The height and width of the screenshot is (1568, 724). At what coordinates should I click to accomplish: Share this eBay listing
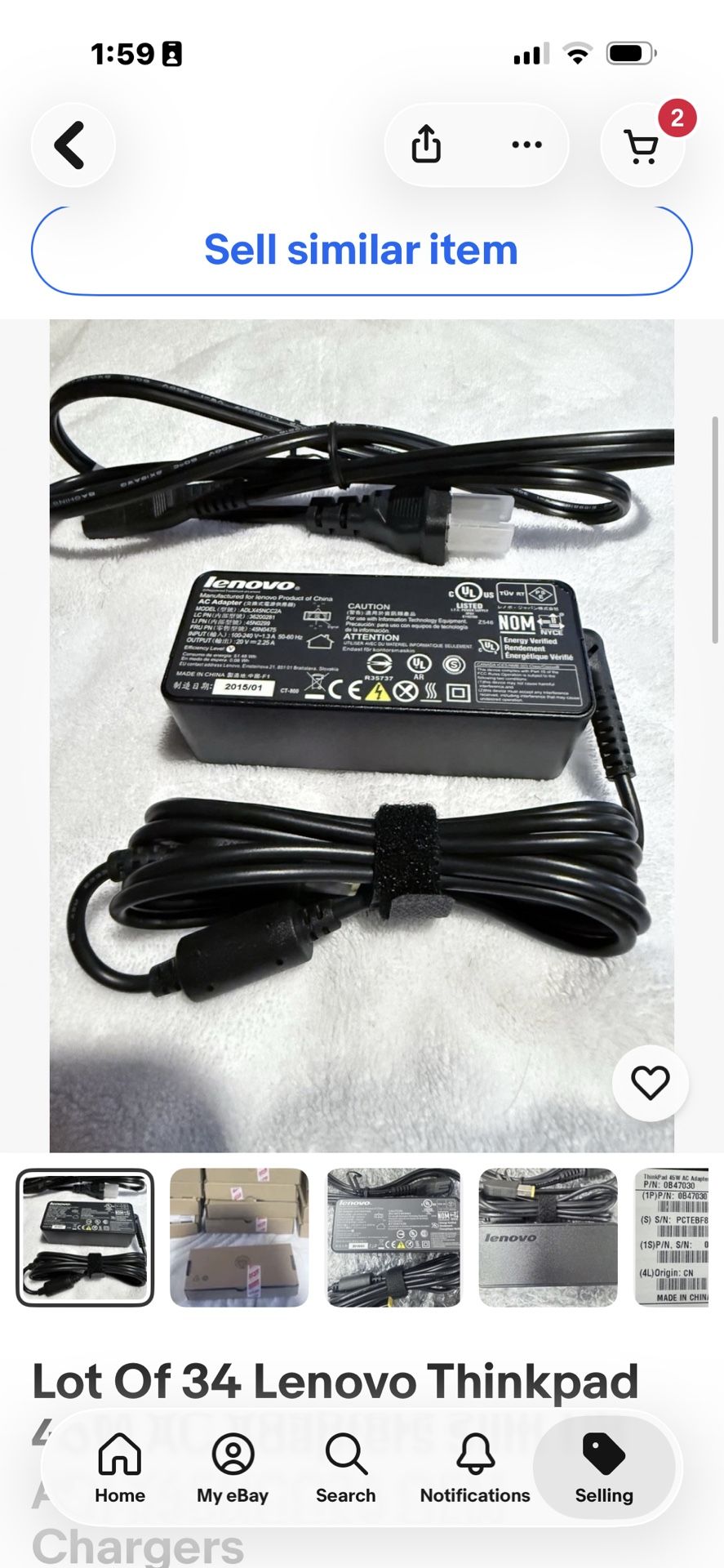click(426, 145)
